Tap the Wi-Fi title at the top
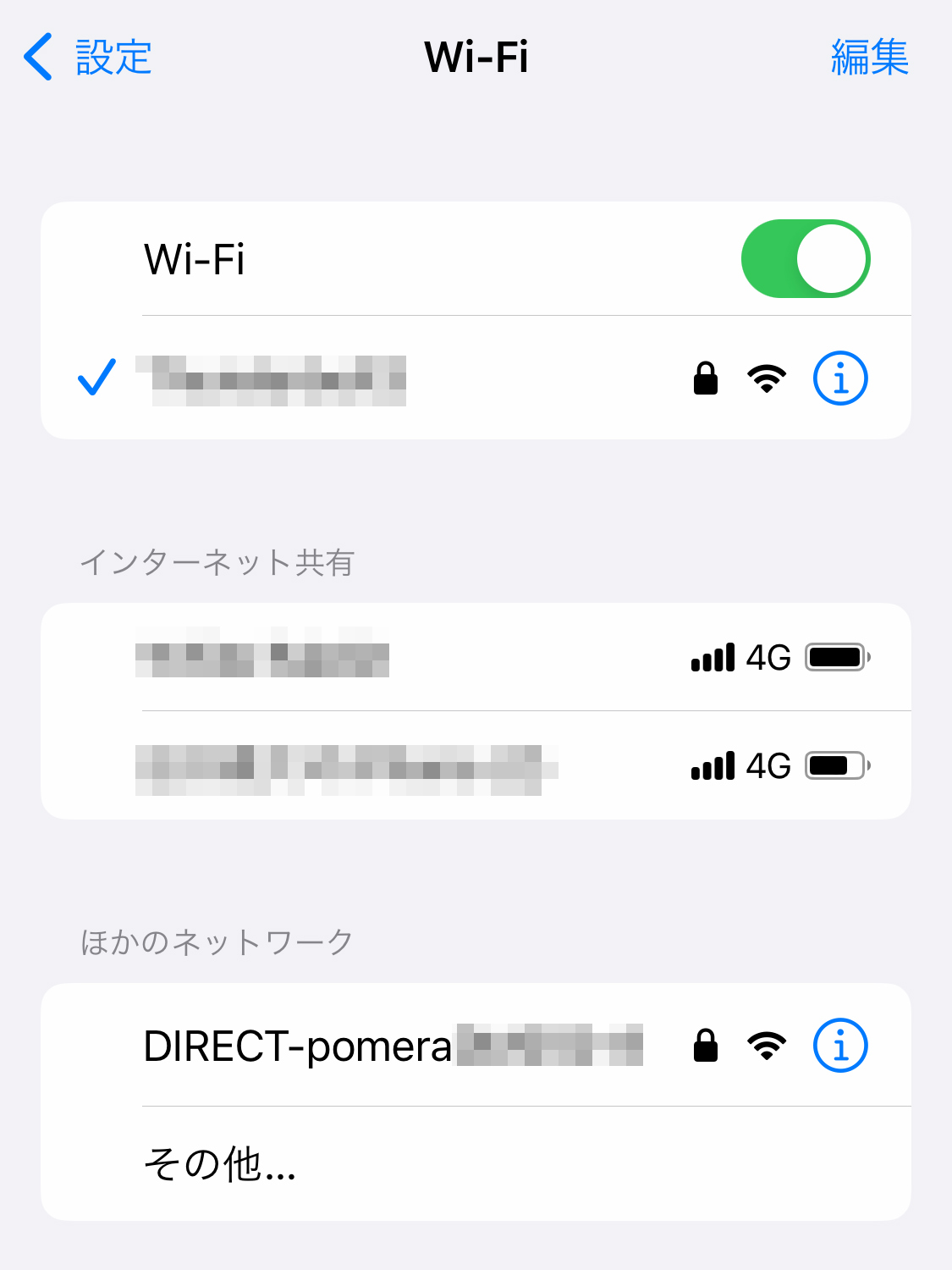The height and width of the screenshot is (1270, 952). pos(476,58)
